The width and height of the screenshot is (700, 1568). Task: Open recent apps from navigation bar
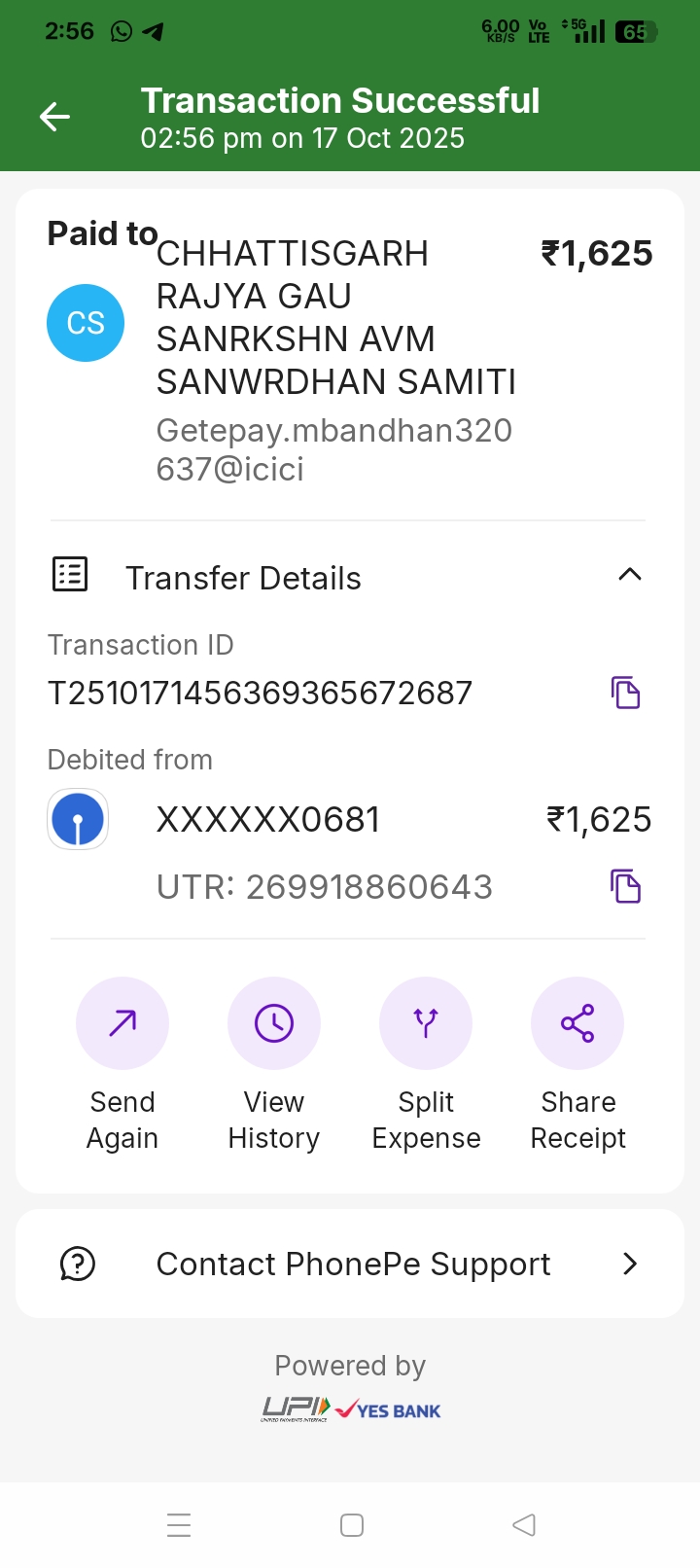[x=179, y=1525]
